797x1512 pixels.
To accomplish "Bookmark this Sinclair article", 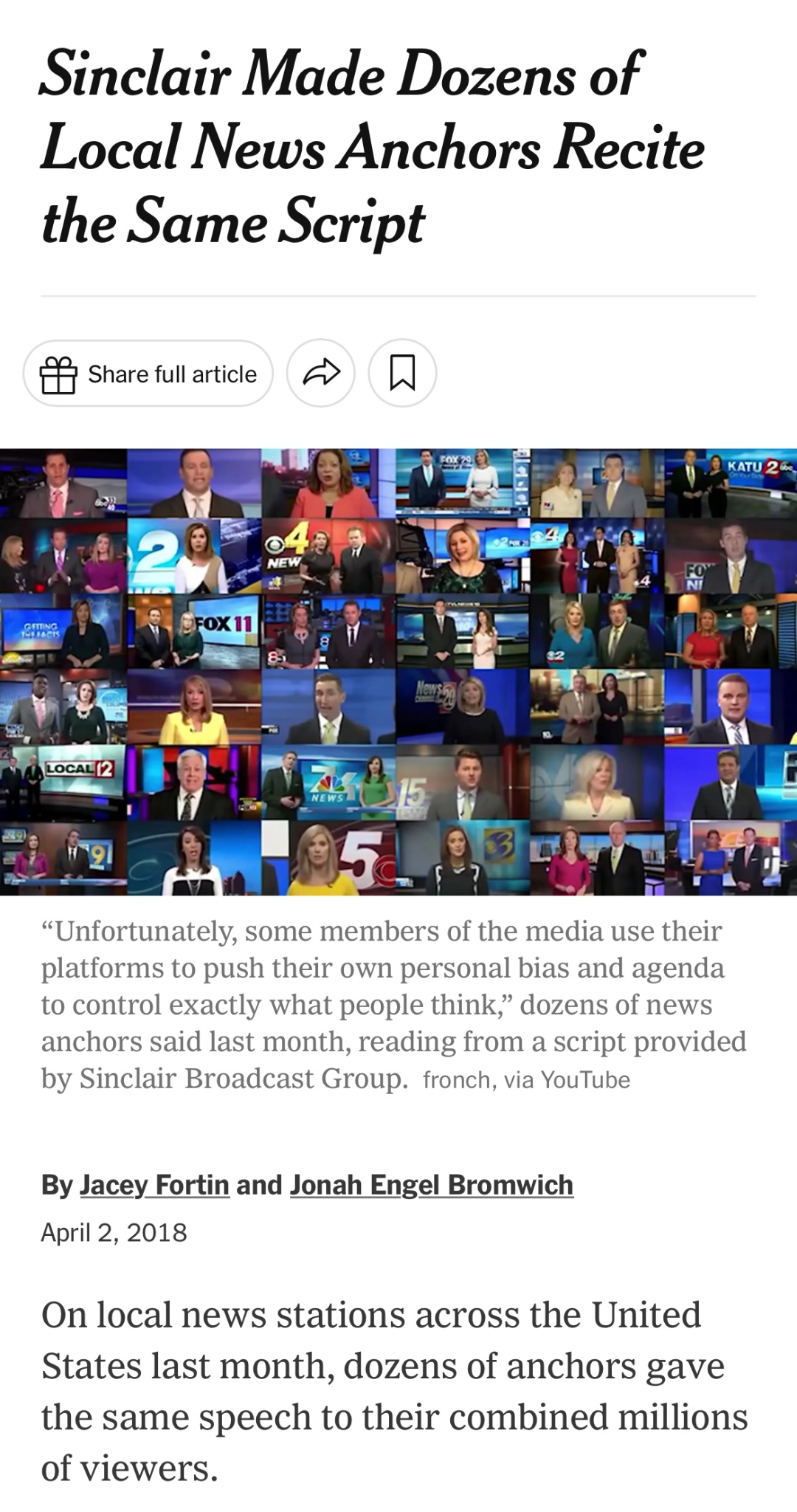I will (x=402, y=374).
